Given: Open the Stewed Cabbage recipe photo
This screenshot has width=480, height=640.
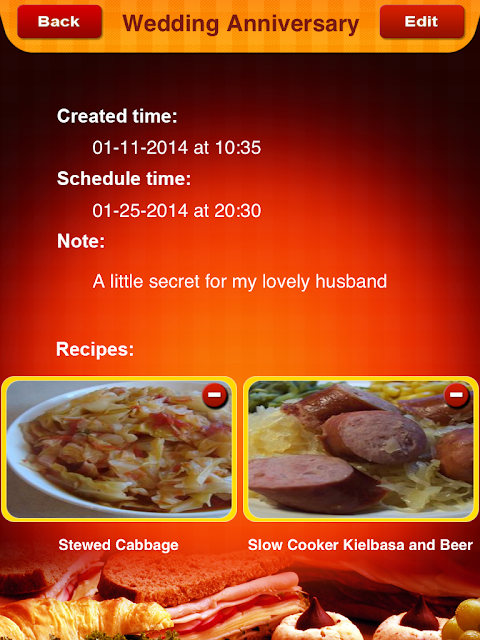Looking at the screenshot, I should click(x=119, y=449).
